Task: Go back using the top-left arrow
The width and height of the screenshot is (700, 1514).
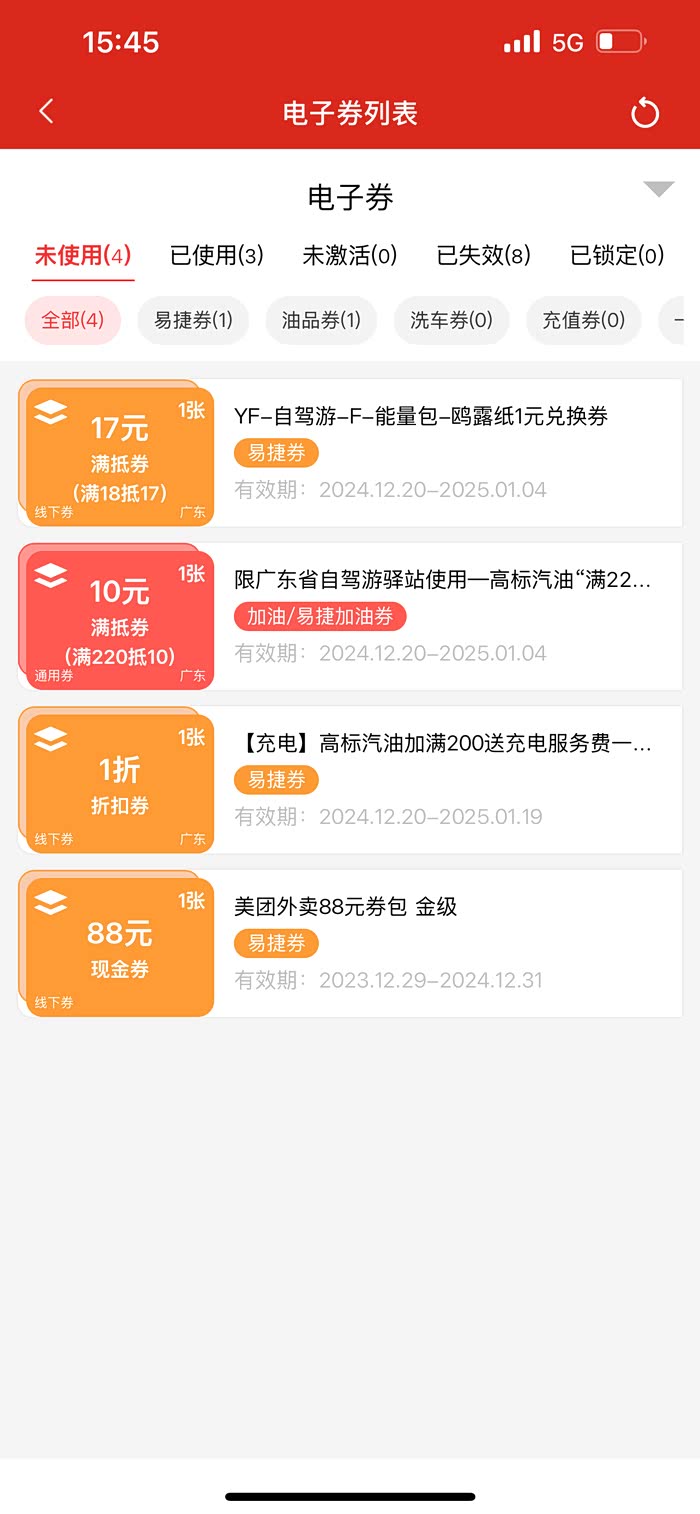Action: [46, 112]
